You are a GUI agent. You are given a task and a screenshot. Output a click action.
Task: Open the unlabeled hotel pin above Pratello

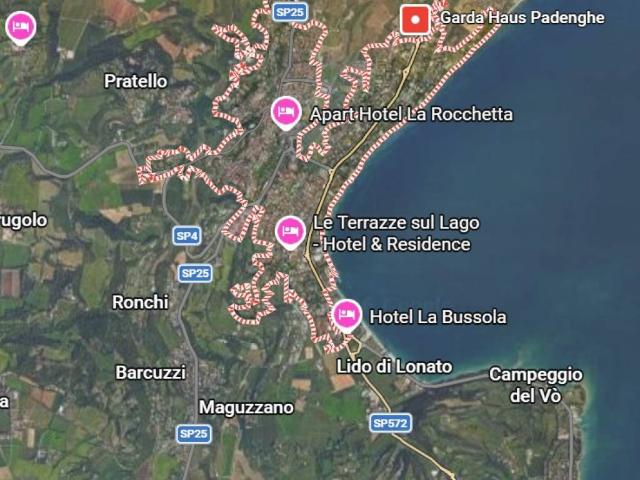click(x=19, y=27)
